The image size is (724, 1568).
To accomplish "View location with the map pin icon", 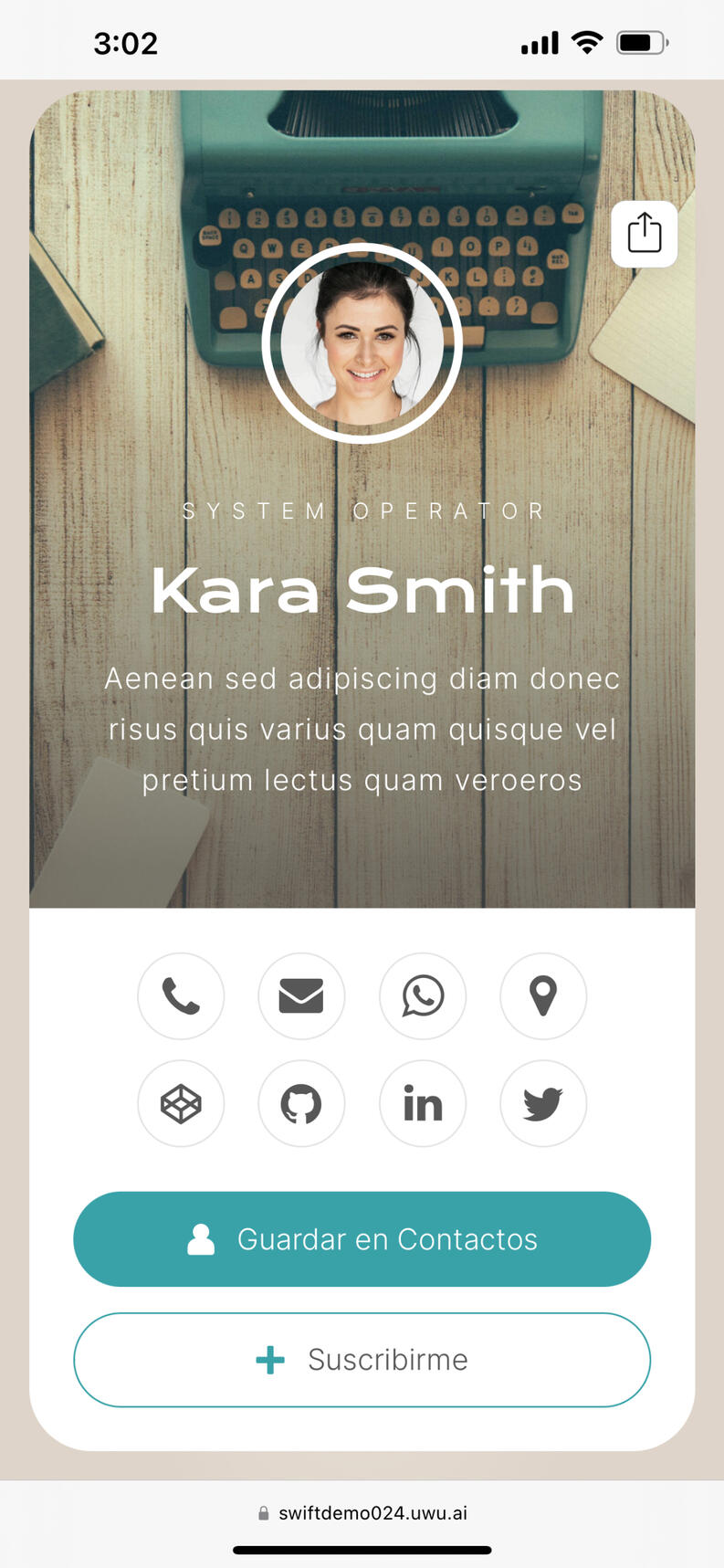I will pos(543,995).
